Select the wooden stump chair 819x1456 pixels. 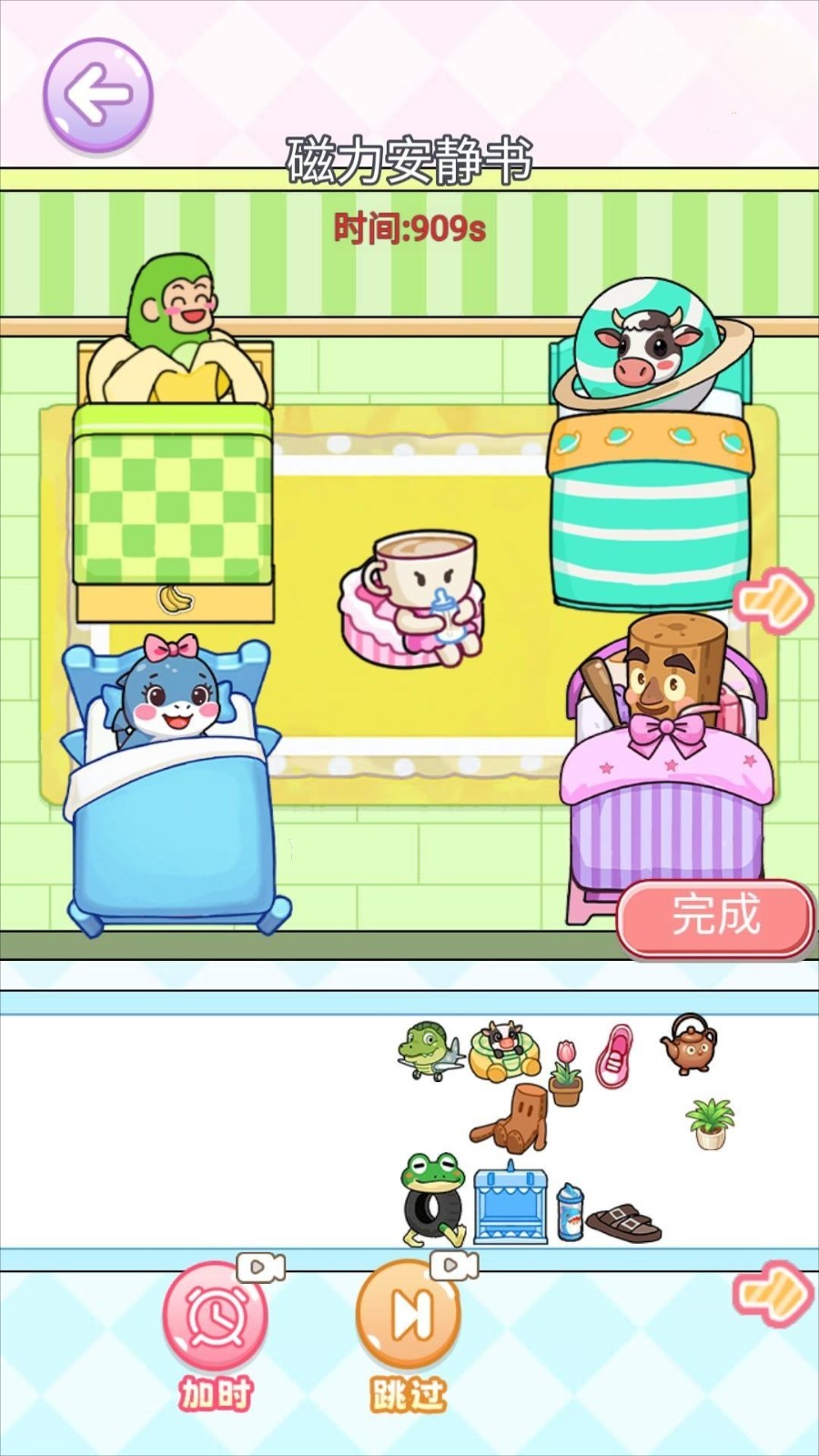pos(511,1118)
